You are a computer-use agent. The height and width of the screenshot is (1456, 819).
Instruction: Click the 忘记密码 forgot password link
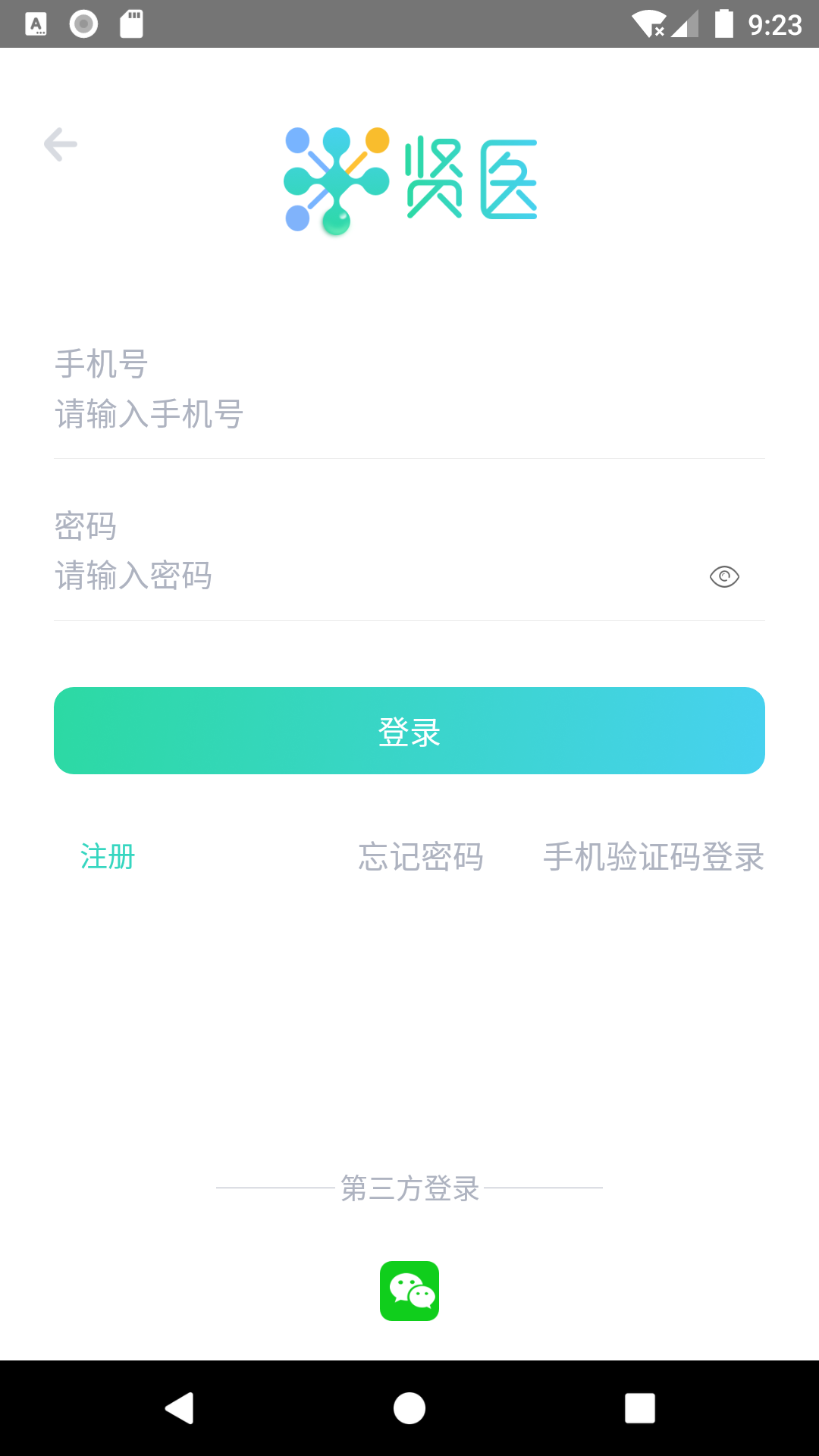(x=421, y=857)
